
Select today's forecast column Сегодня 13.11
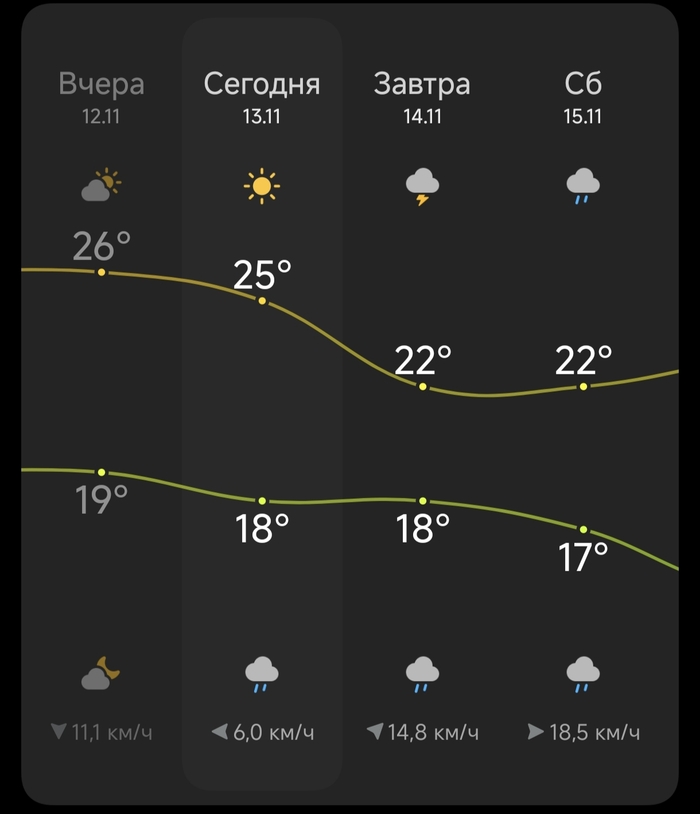(x=262, y=95)
